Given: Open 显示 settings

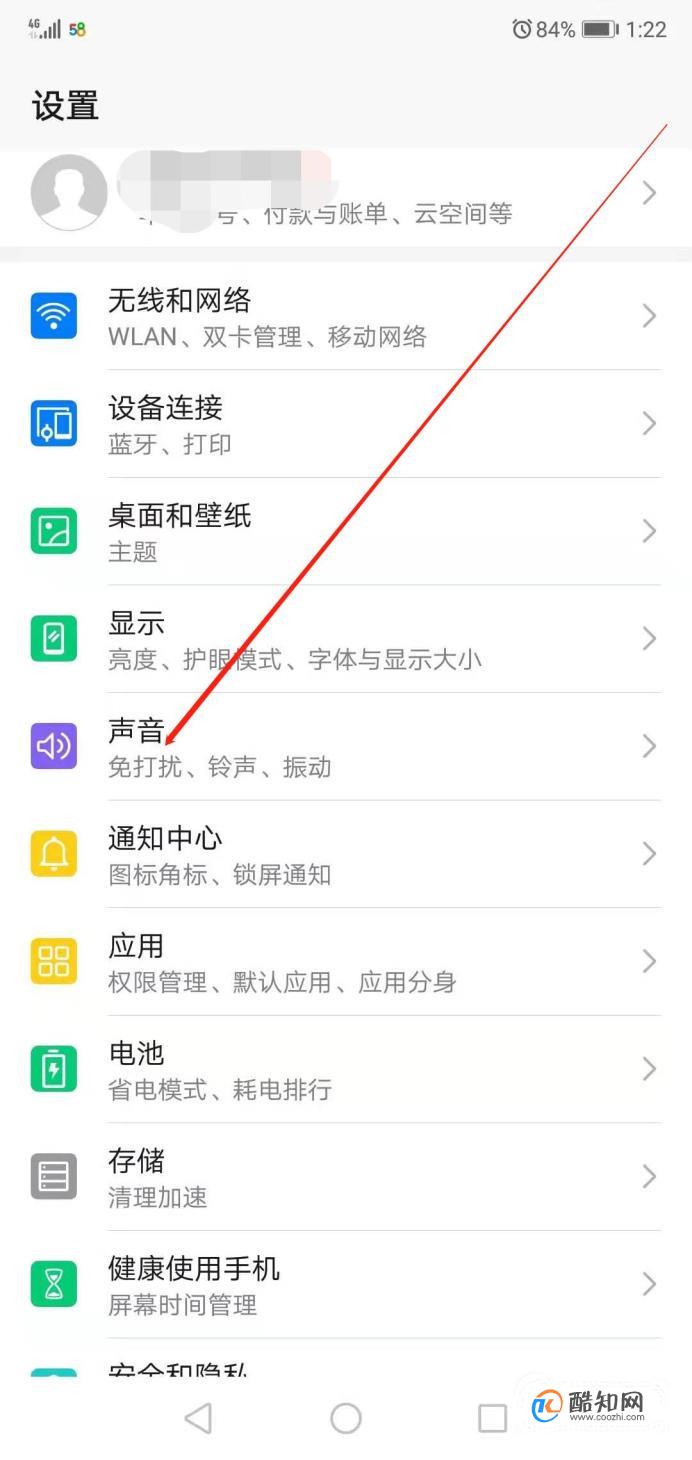Looking at the screenshot, I should (x=345, y=639).
